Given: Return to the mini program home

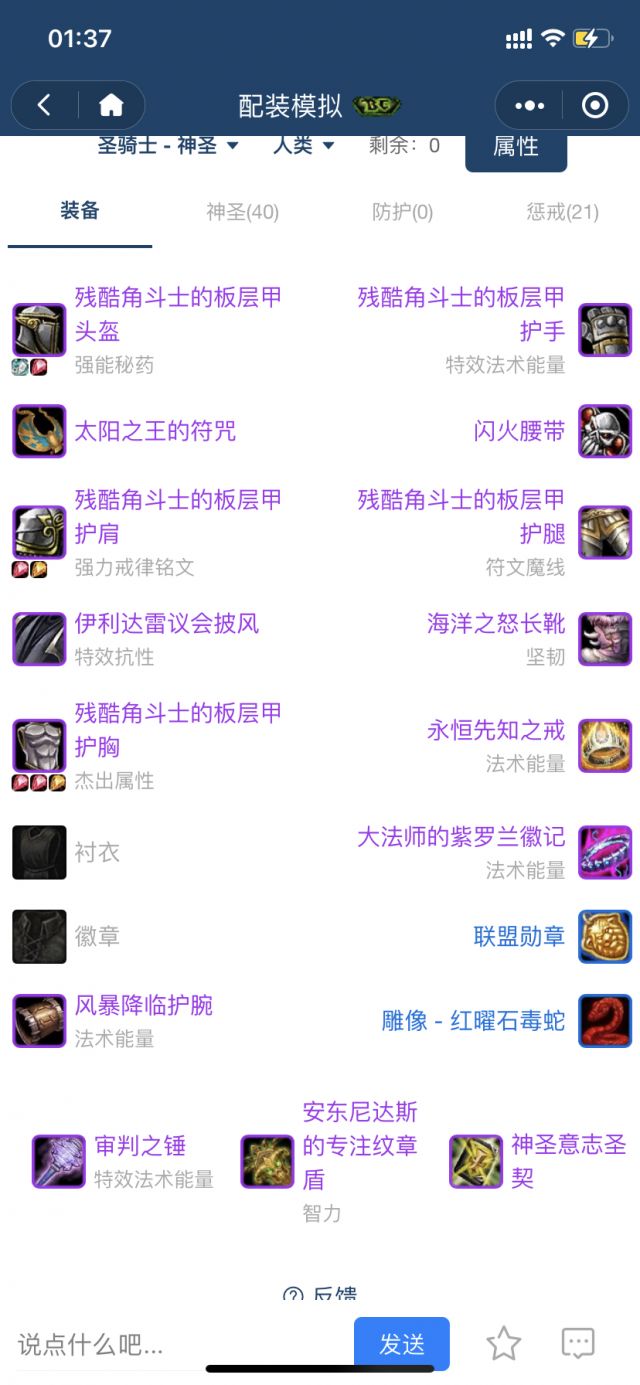Looking at the screenshot, I should 111,105.
